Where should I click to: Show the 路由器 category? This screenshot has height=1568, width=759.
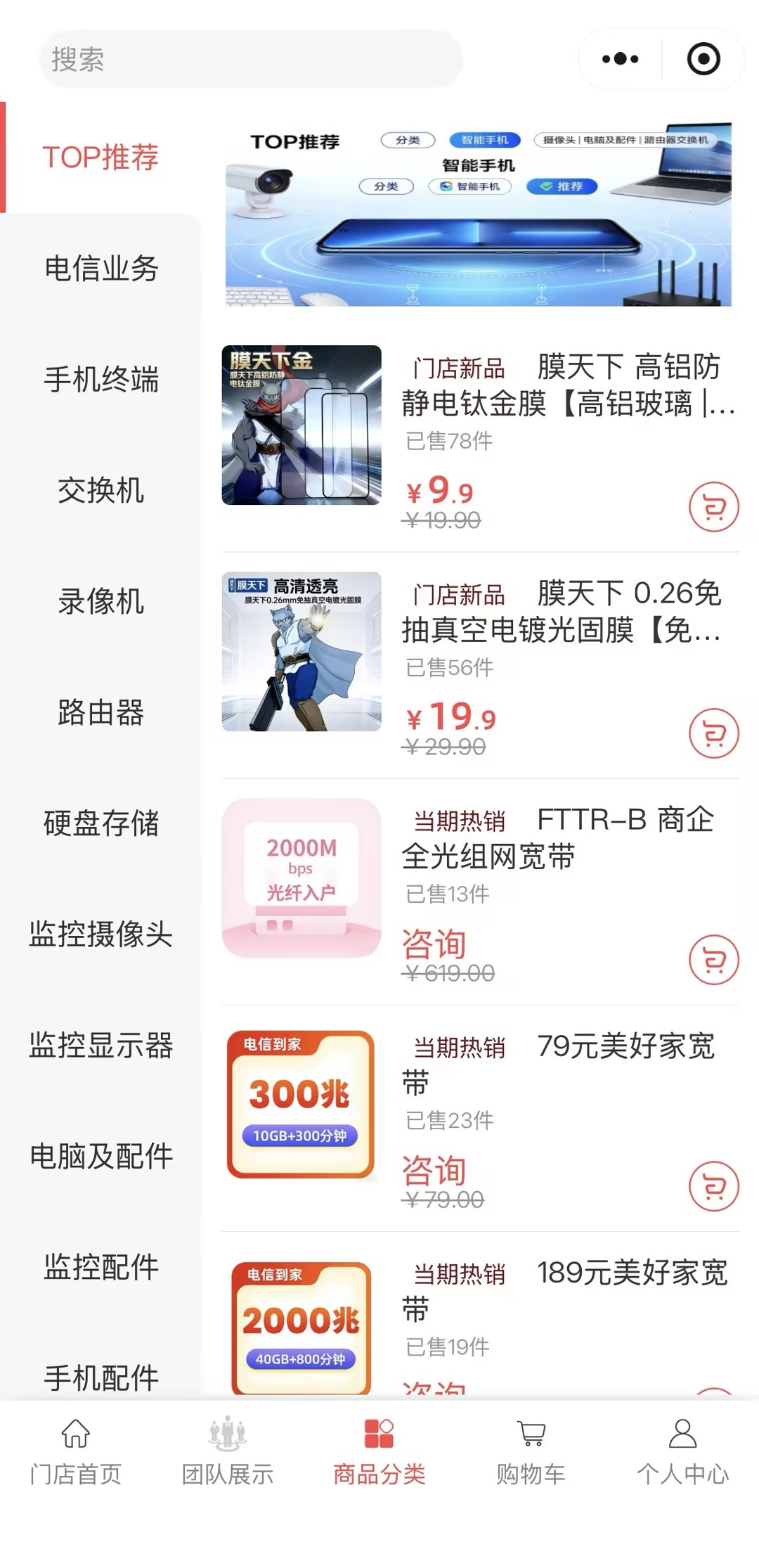click(x=101, y=713)
